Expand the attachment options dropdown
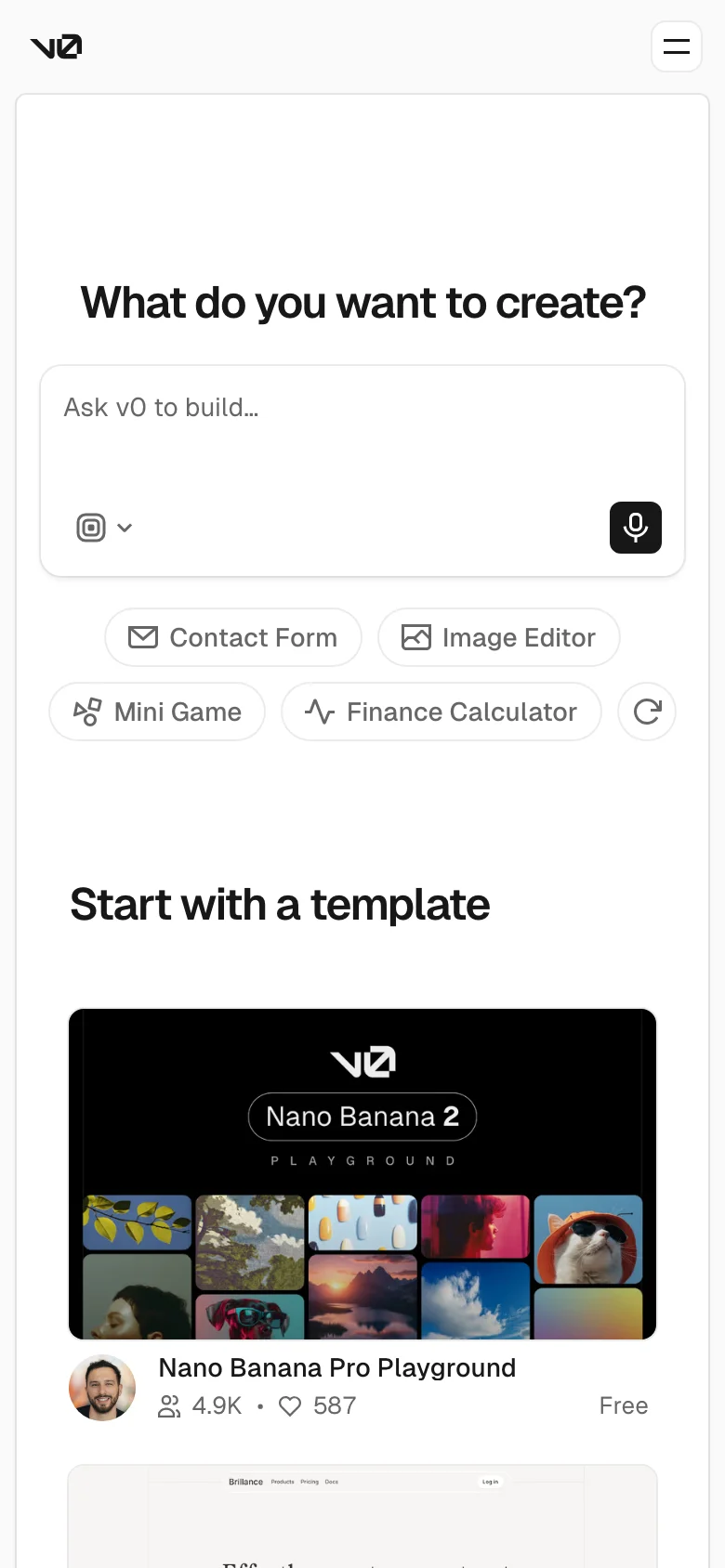 tap(104, 528)
